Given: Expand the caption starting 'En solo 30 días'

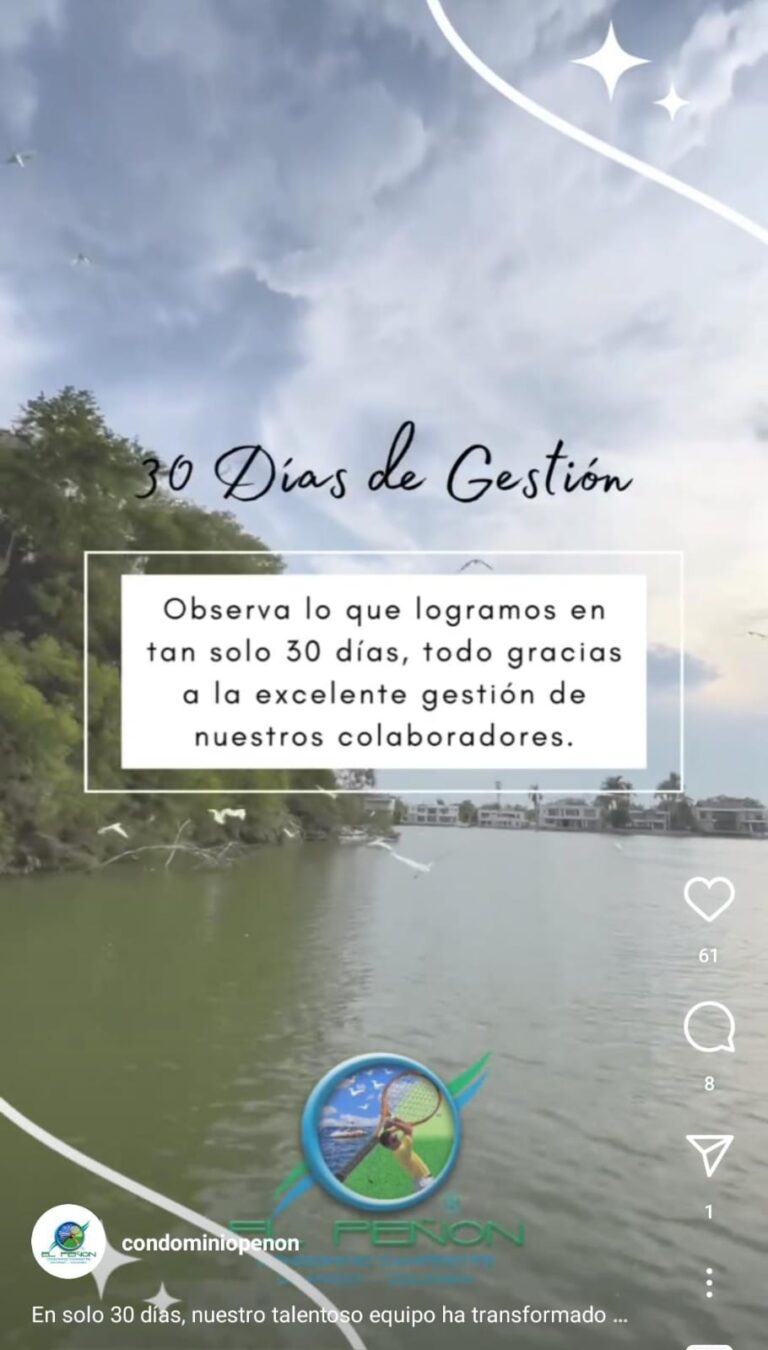Looking at the screenshot, I should [330, 1315].
